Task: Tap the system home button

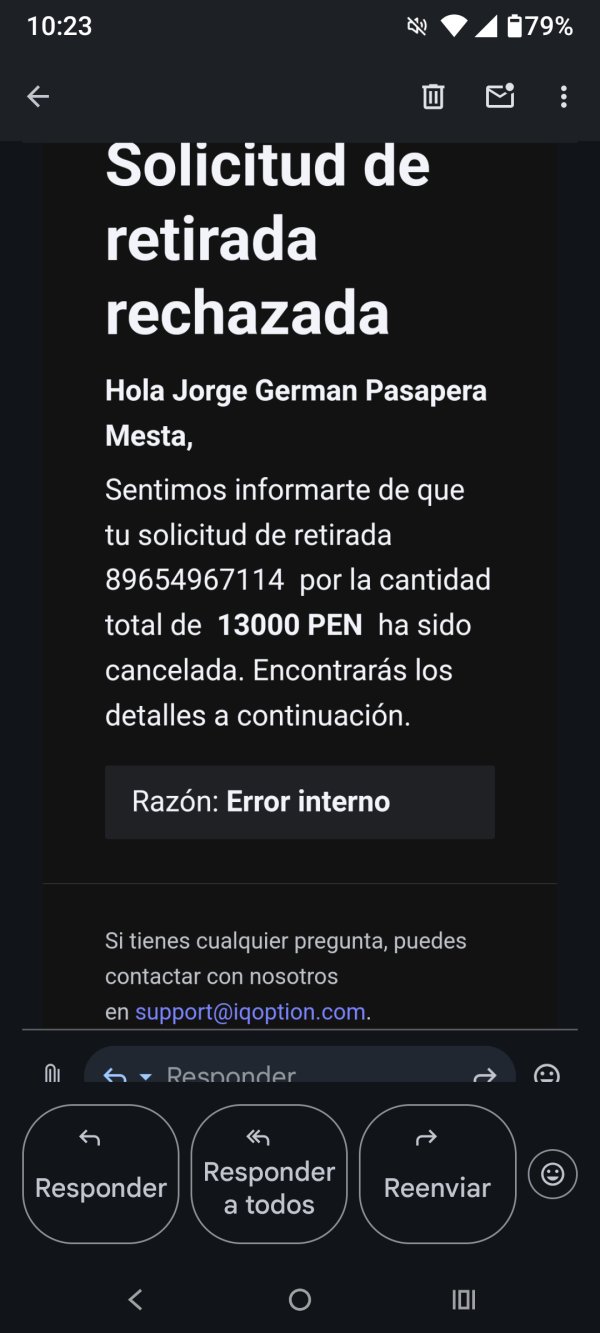Action: (300, 1300)
